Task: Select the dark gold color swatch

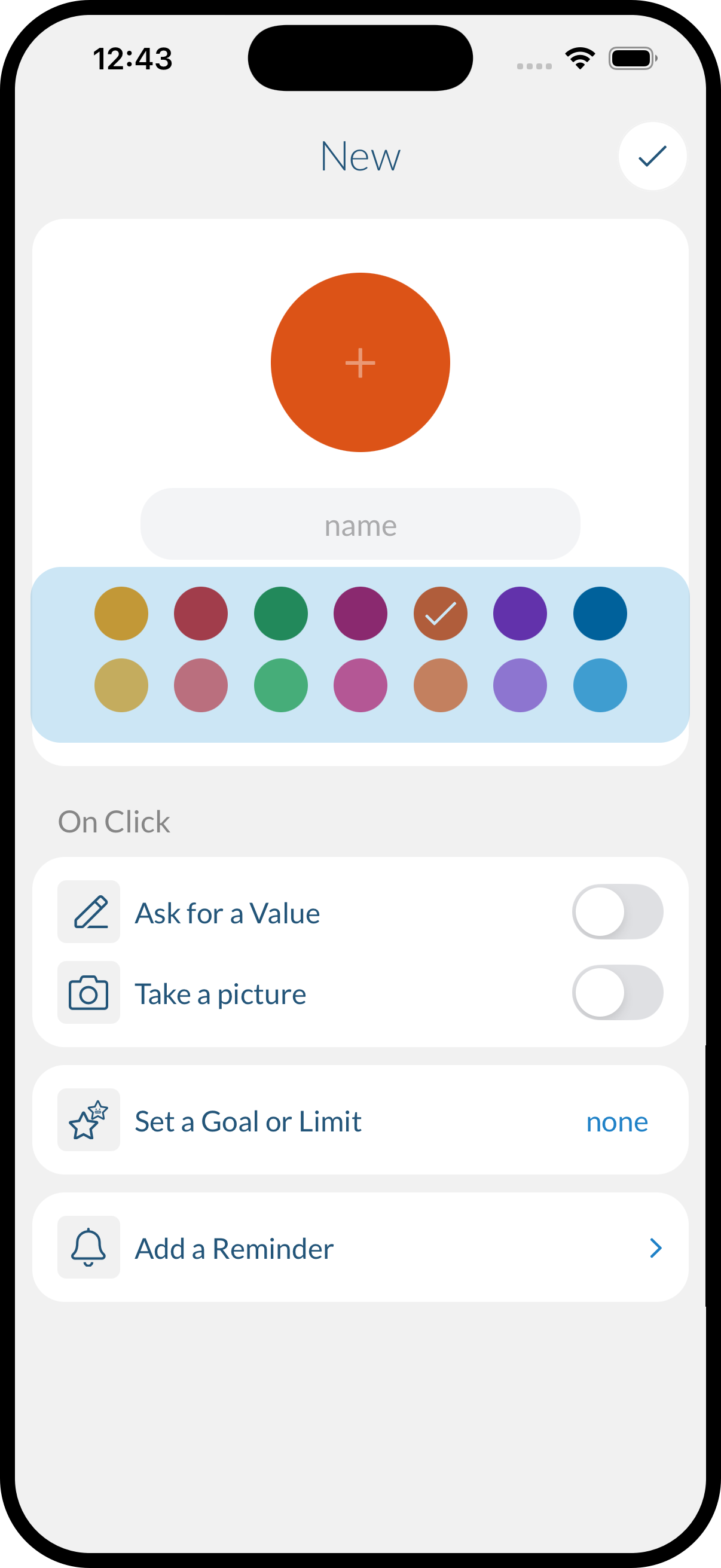Action: coord(121,614)
